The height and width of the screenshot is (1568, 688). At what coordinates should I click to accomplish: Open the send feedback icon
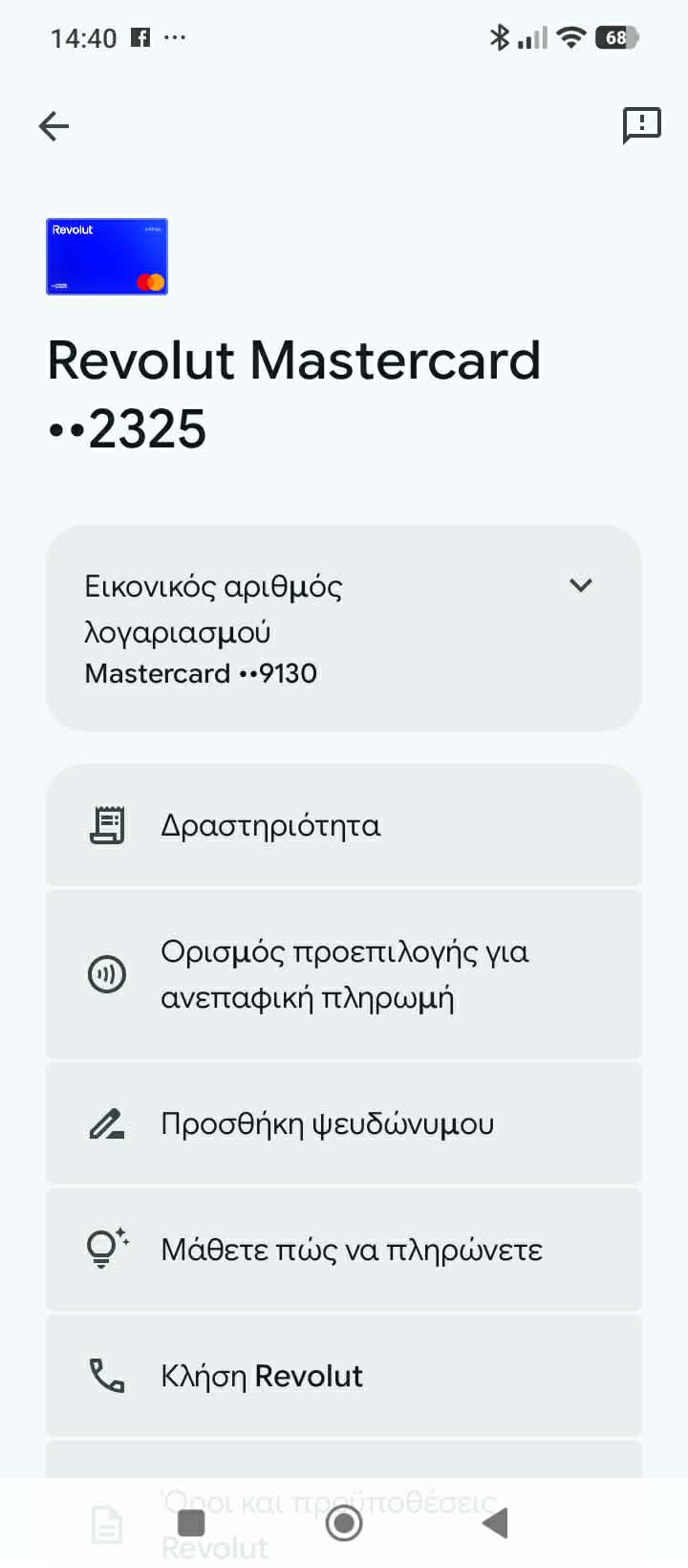[x=641, y=124]
